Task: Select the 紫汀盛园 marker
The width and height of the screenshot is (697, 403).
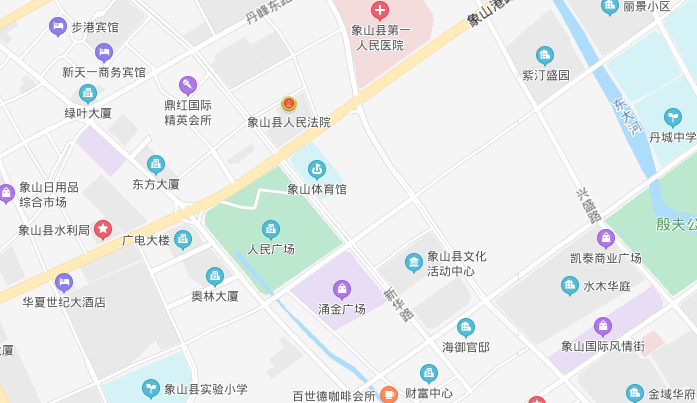Action: (545, 55)
